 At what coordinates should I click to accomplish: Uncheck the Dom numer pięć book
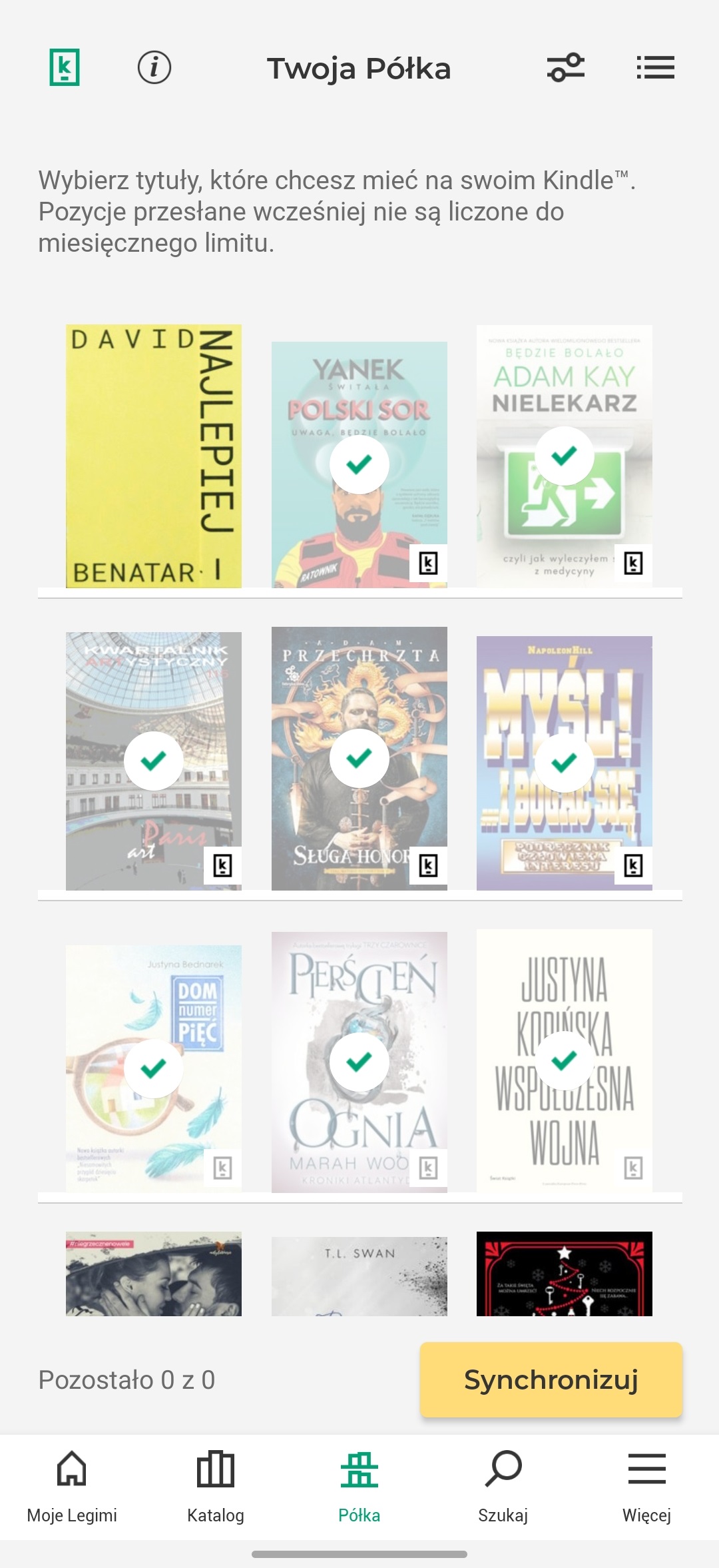tap(154, 1068)
